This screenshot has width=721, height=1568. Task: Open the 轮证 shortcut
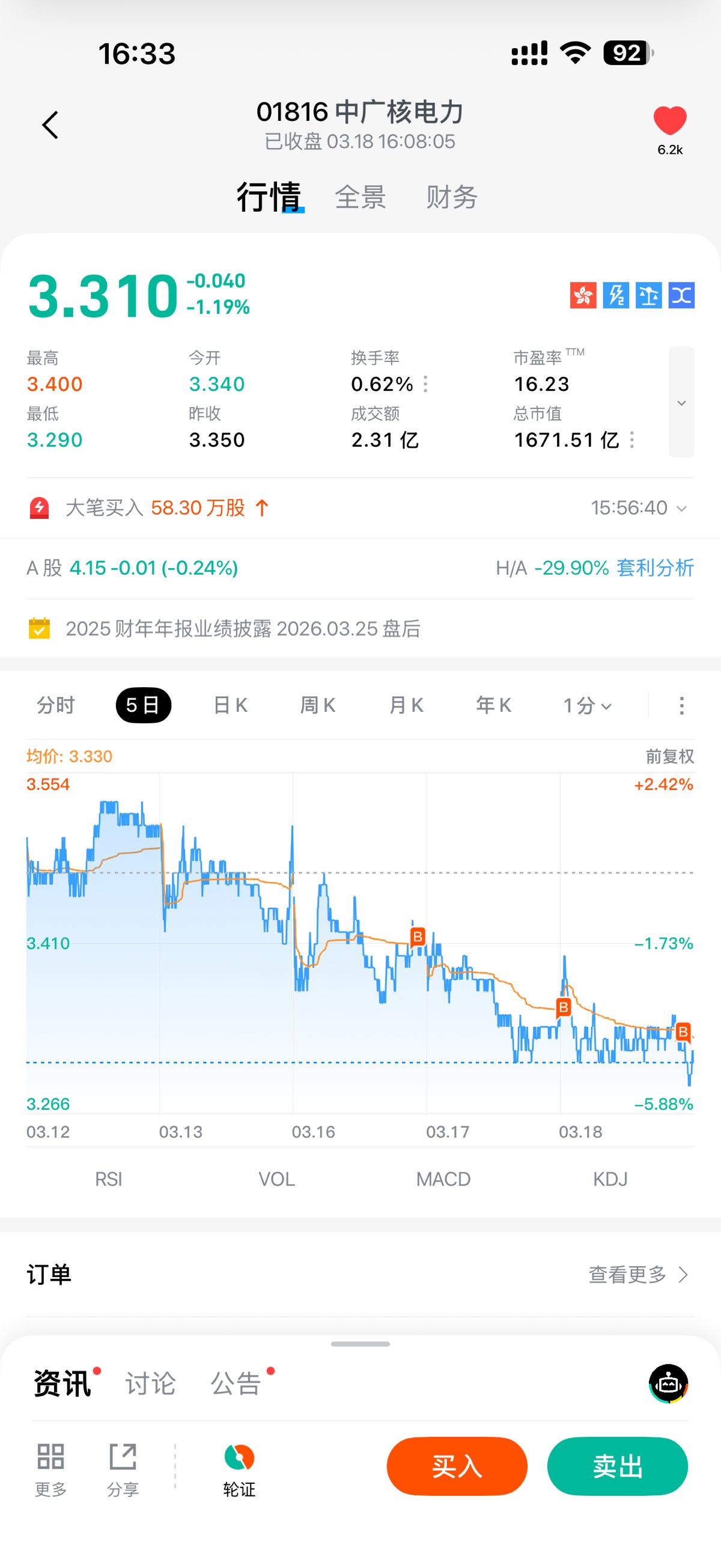[239, 1468]
